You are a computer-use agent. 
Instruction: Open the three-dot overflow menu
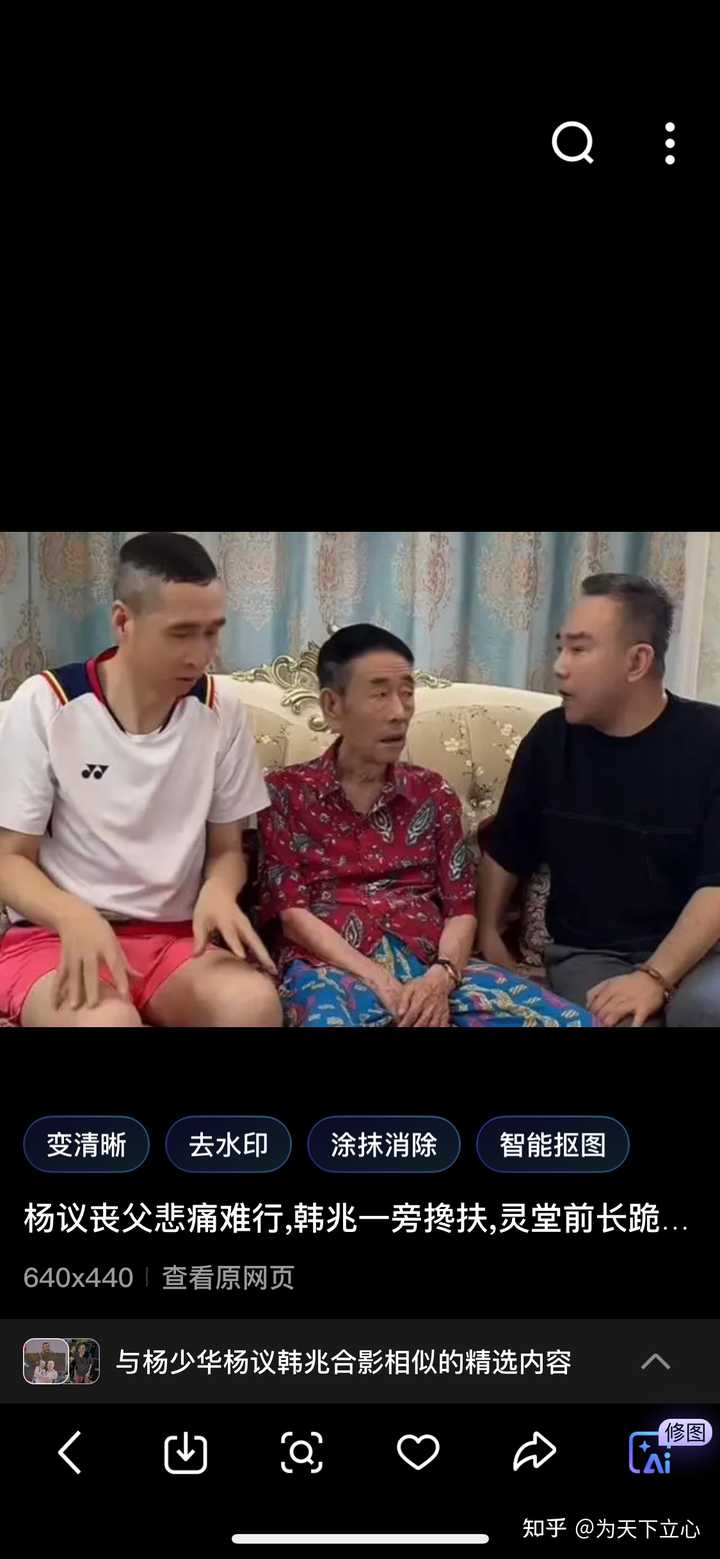(670, 144)
